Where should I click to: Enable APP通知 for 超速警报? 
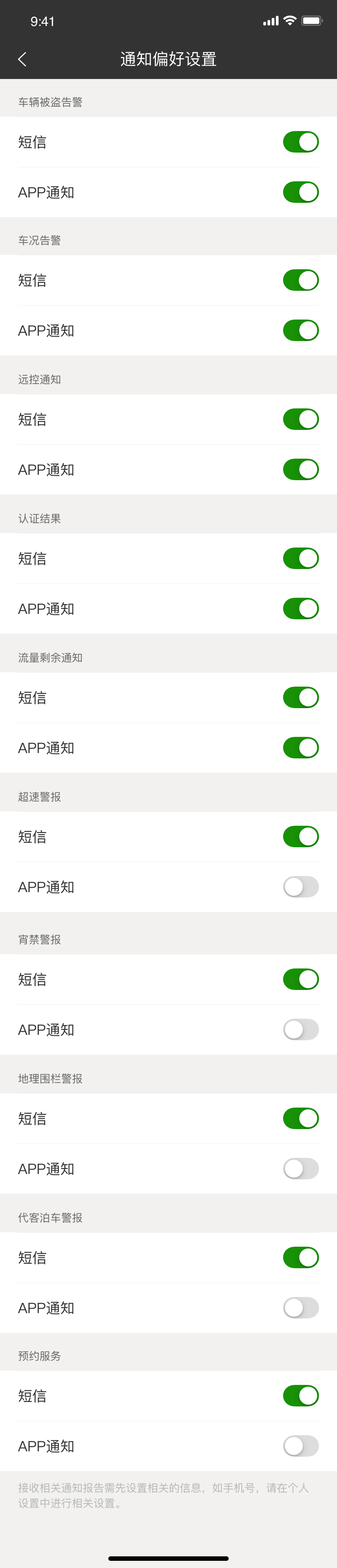[301, 887]
